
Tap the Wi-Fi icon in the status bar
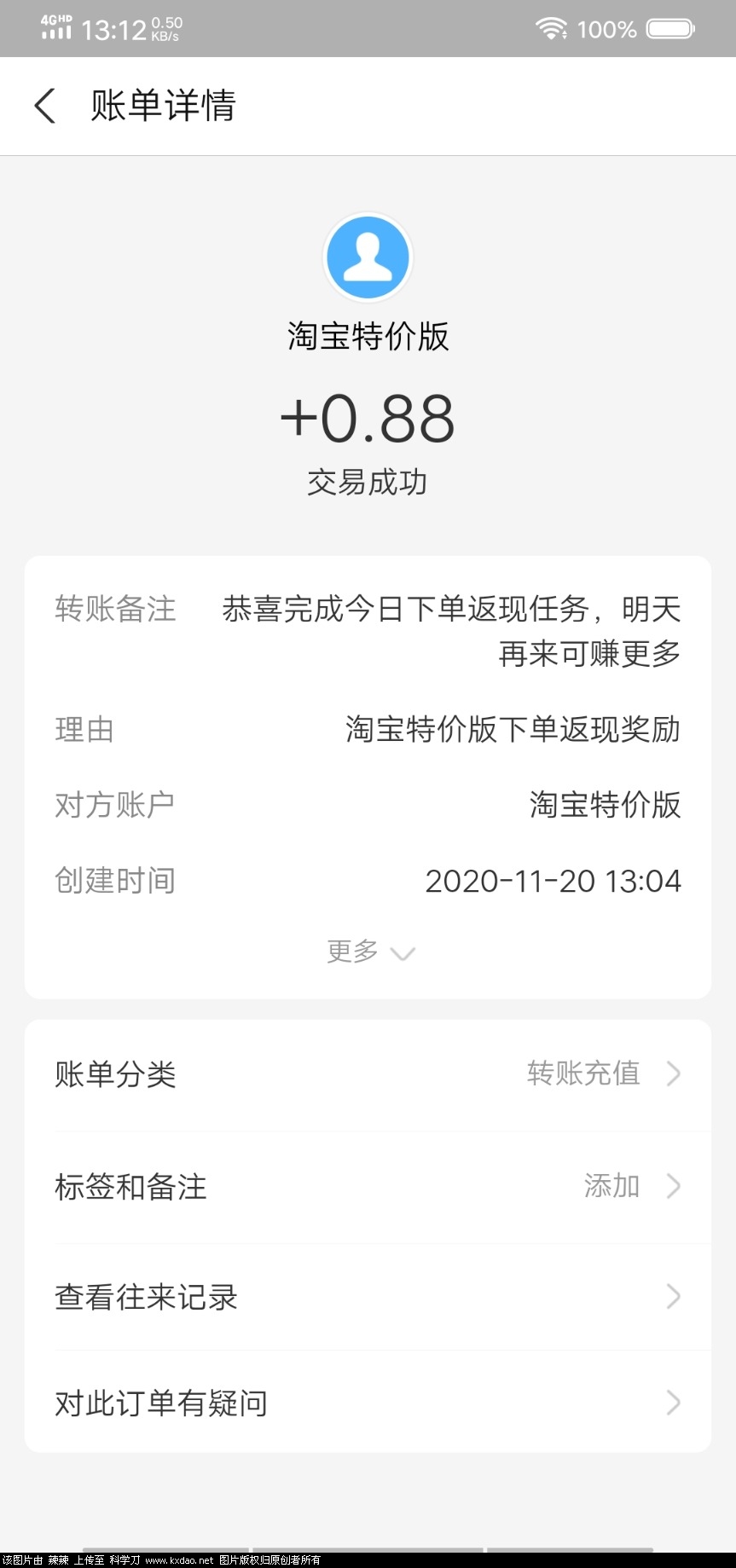[x=551, y=27]
